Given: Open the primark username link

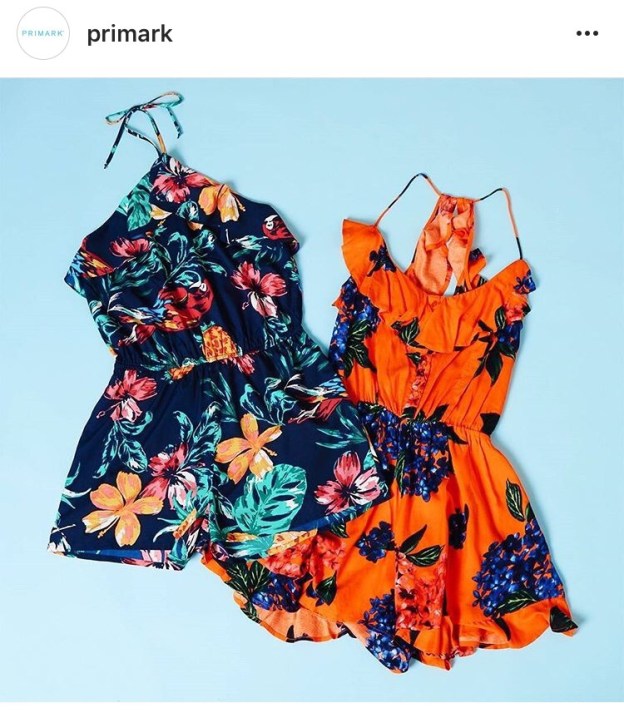Looking at the screenshot, I should pos(129,33).
